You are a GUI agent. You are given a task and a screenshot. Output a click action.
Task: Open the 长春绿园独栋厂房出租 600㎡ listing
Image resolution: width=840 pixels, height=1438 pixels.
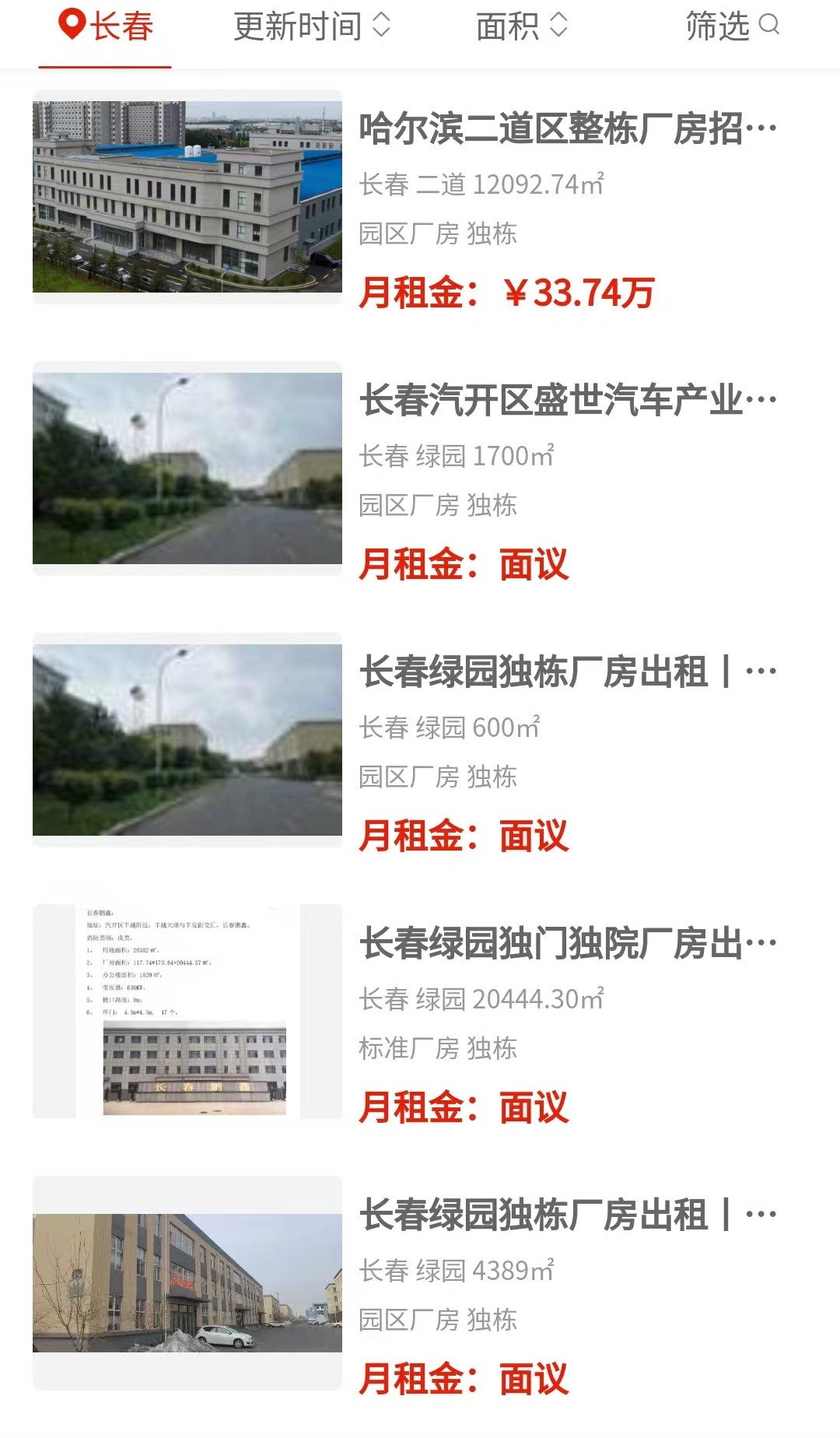(x=566, y=672)
